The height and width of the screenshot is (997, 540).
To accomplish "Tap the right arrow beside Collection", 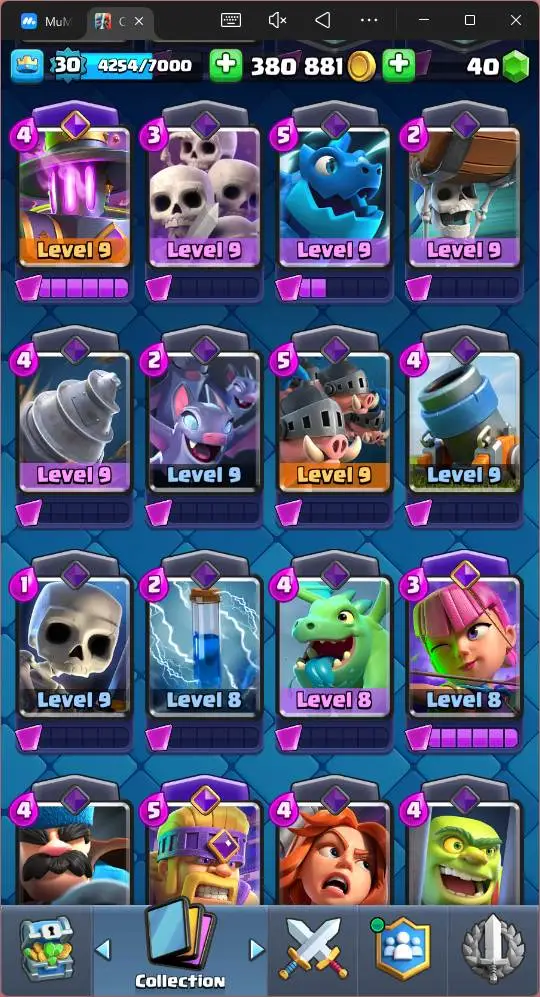I will (x=256, y=950).
